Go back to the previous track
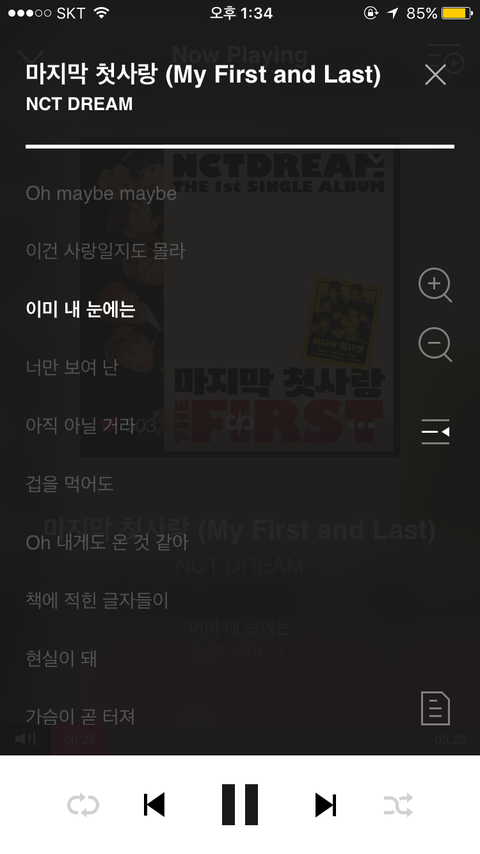The height and width of the screenshot is (854, 480). click(154, 805)
